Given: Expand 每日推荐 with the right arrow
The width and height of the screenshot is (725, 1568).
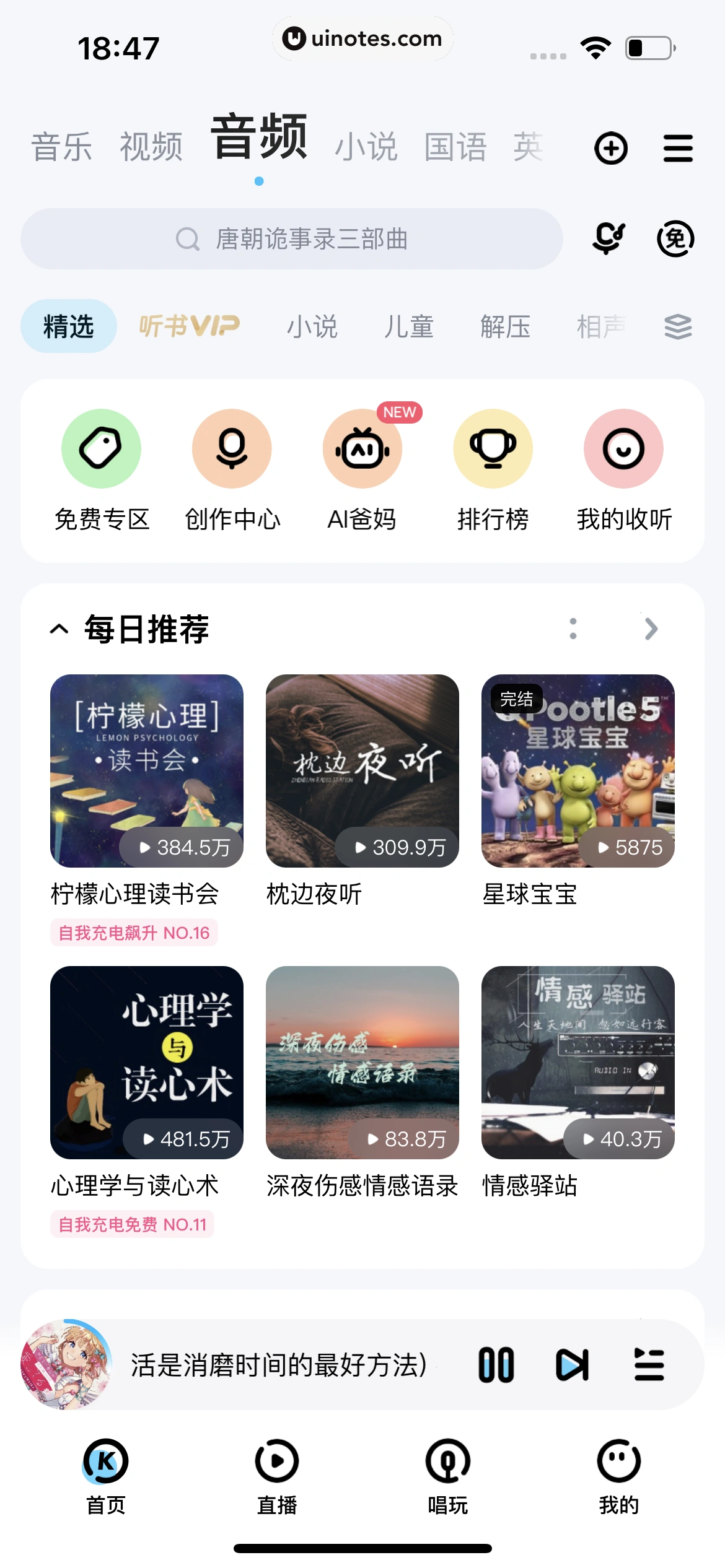Looking at the screenshot, I should tap(651, 629).
